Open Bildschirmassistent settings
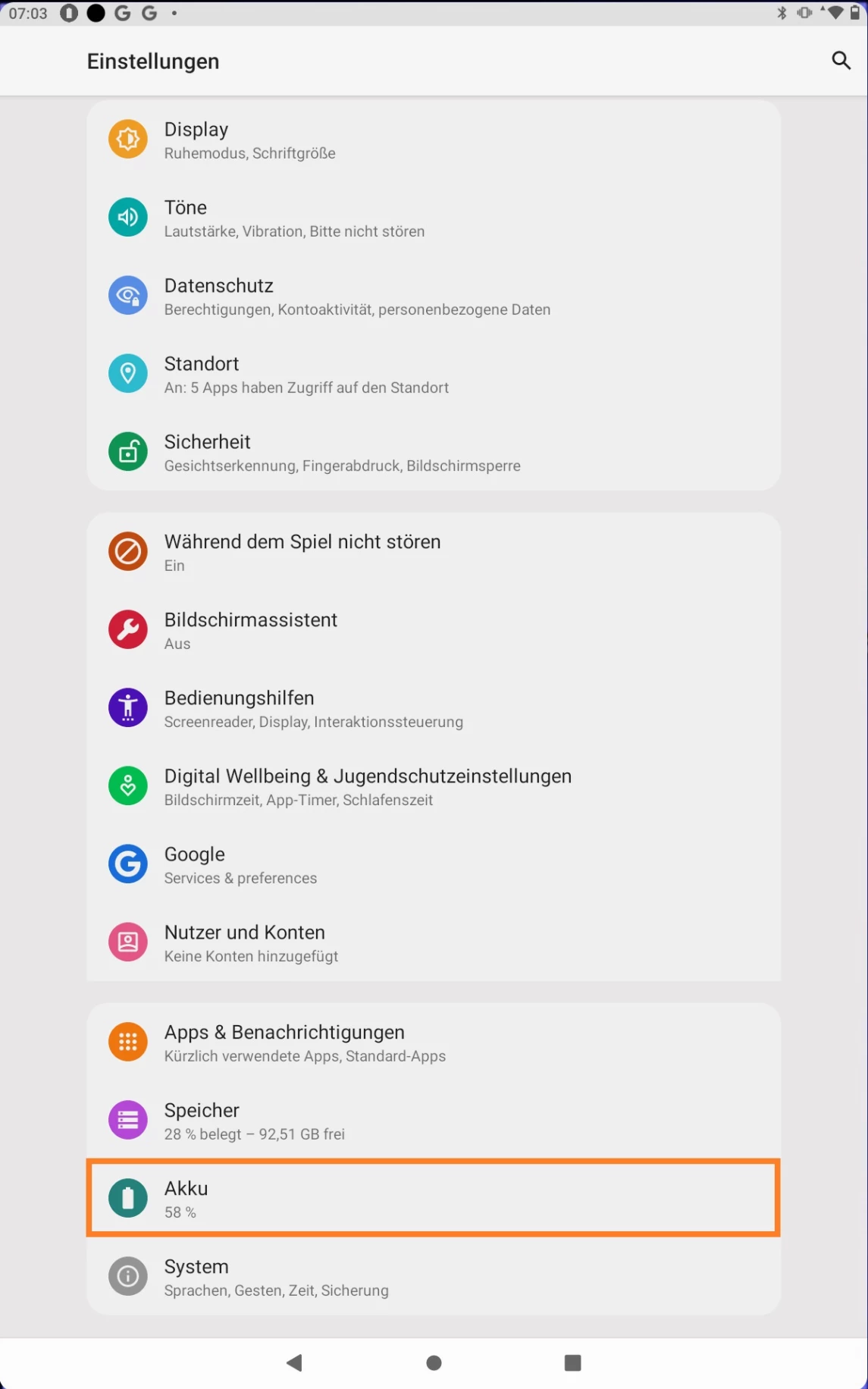The width and height of the screenshot is (868, 1389). (x=432, y=631)
